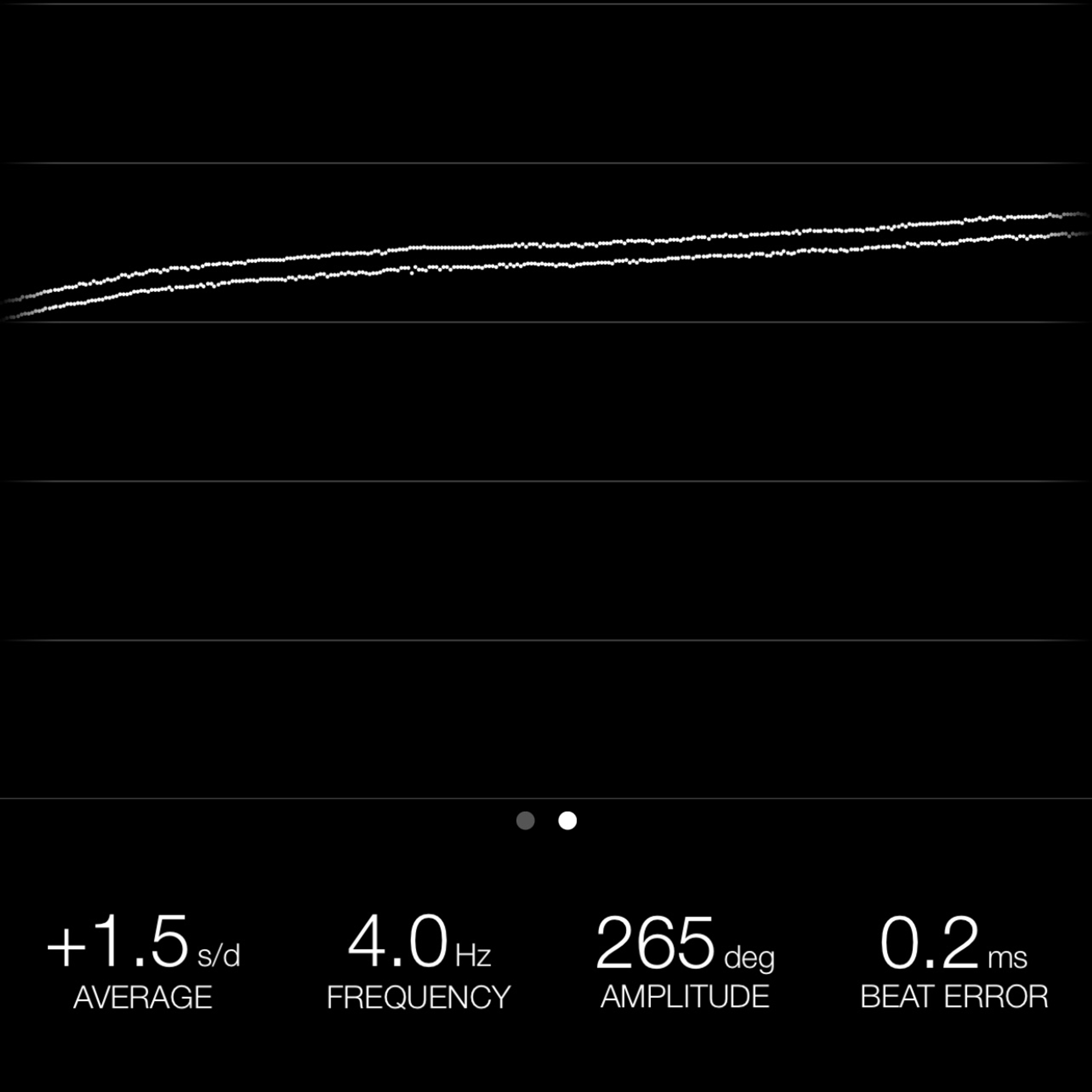Viewport: 1092px width, 1092px height.
Task: Switch to the first page indicator dot
Action: click(x=525, y=820)
